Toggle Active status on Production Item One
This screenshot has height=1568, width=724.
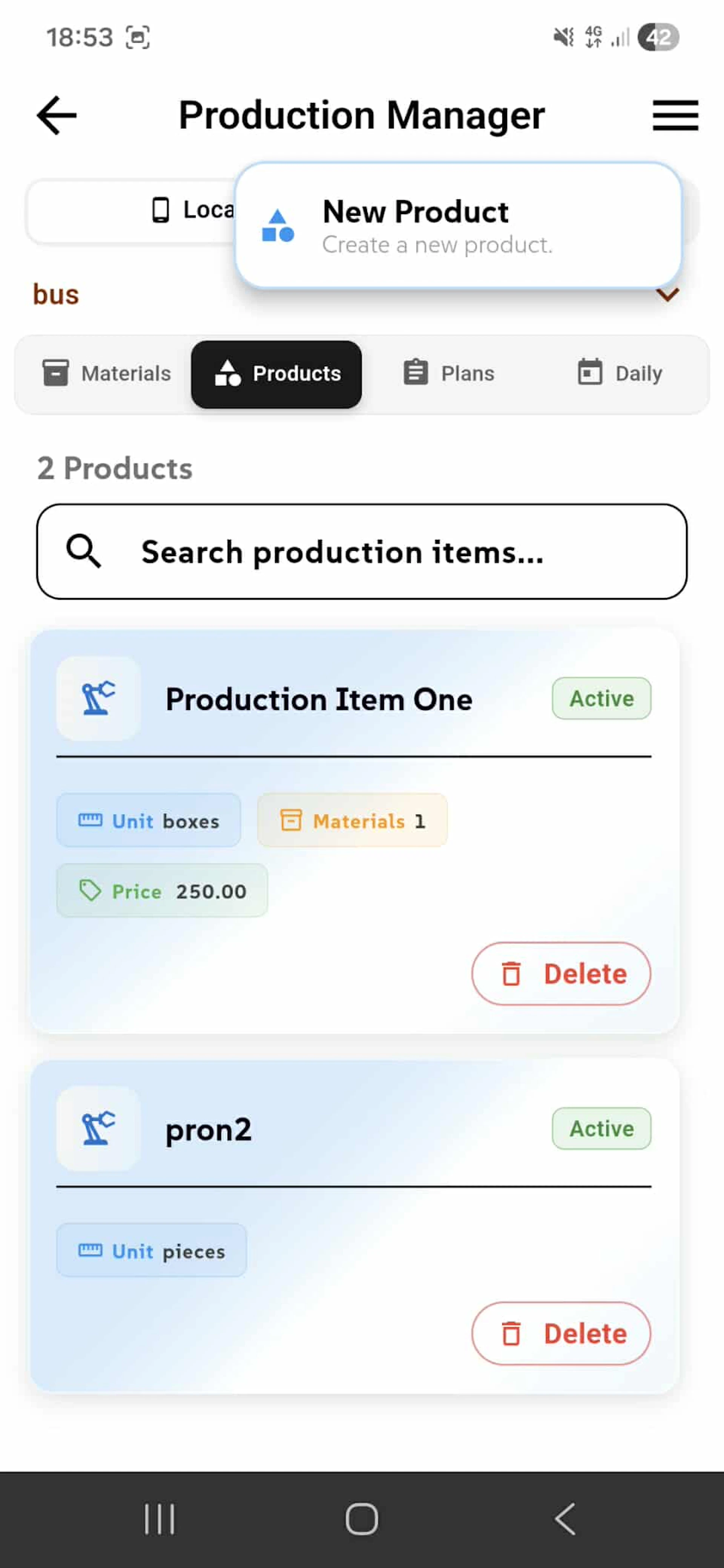tap(601, 698)
